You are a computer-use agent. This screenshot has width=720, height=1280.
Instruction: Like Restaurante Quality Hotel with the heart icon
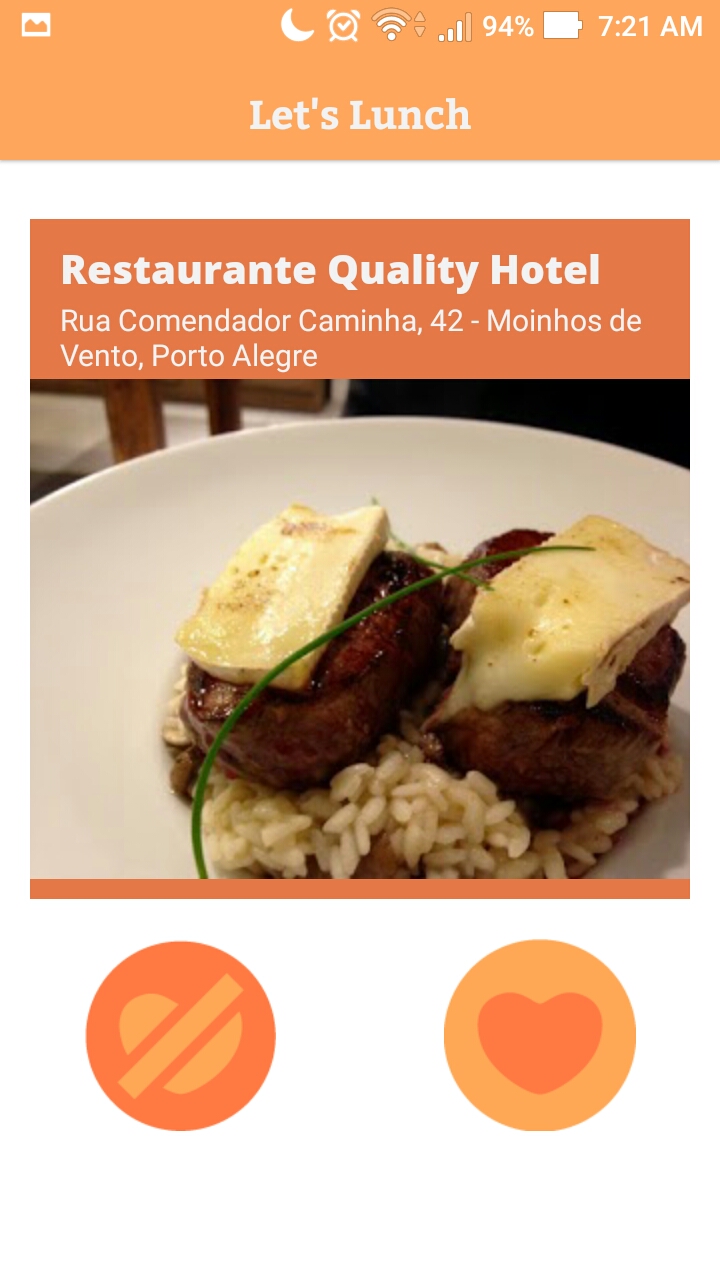tap(539, 1036)
